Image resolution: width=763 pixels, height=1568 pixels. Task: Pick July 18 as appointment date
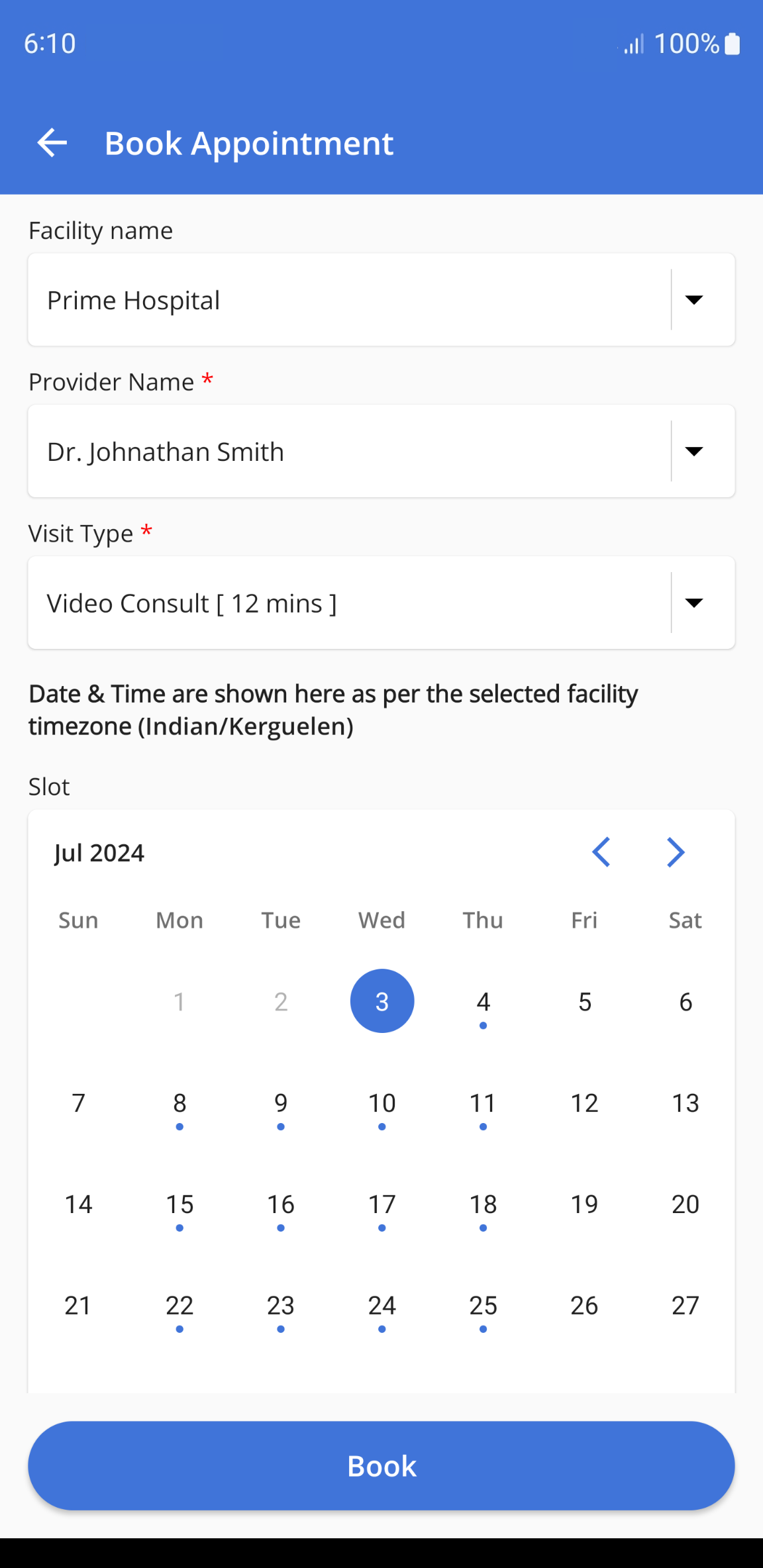483,1204
